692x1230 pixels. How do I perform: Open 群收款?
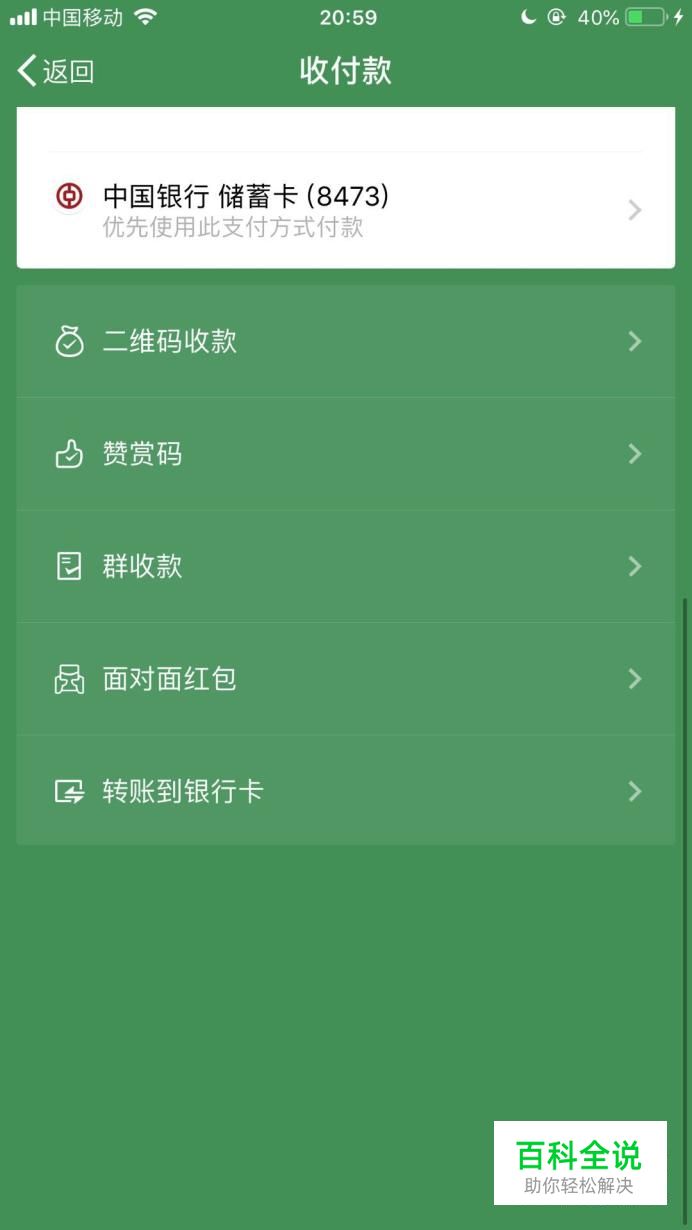(346, 567)
